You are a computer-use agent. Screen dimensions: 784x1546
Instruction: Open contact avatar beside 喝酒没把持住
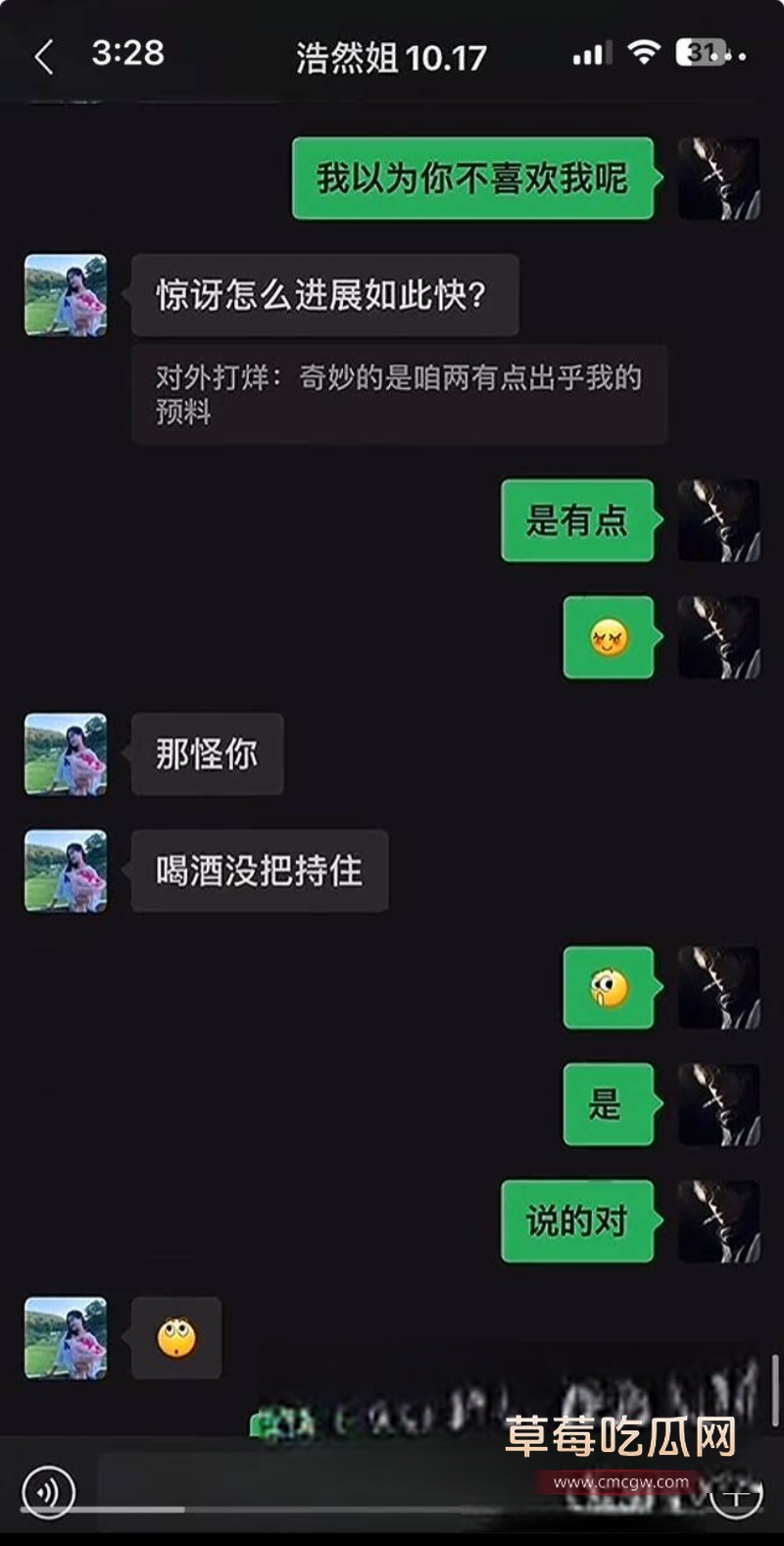(x=66, y=871)
